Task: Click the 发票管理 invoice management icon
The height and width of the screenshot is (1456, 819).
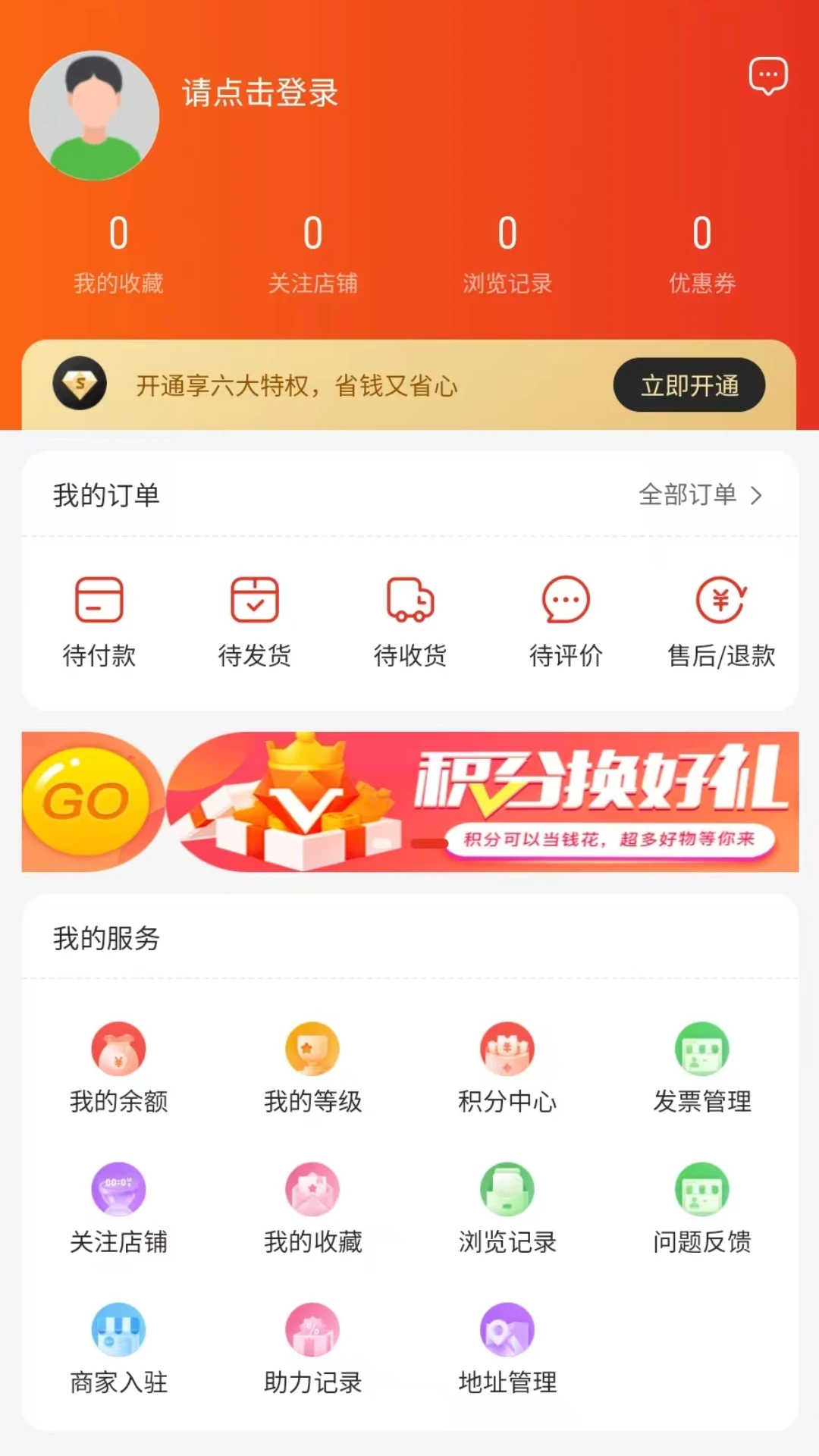Action: (x=701, y=1050)
